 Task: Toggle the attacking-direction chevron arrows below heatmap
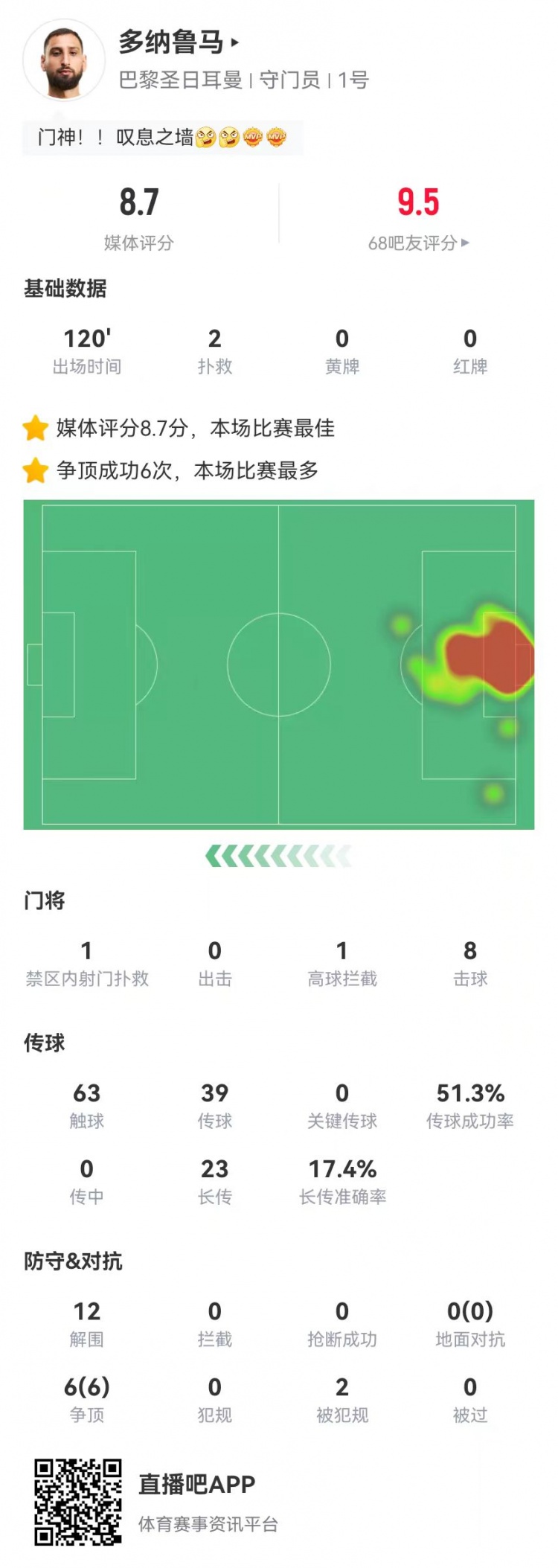point(279,856)
